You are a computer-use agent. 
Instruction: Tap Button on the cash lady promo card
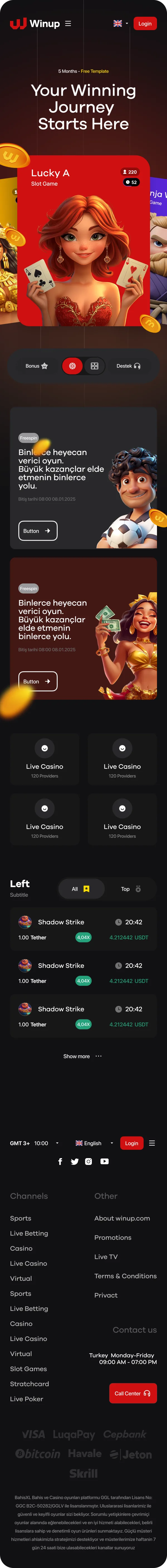click(x=38, y=681)
